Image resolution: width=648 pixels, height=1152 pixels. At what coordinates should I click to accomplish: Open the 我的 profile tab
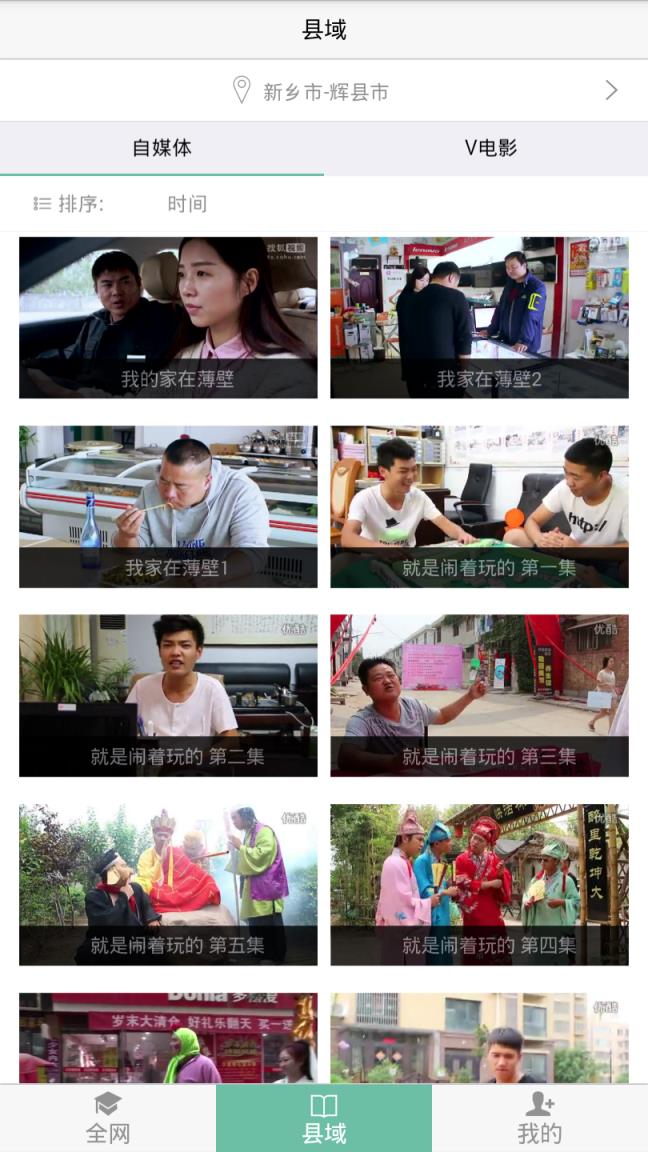[540, 1118]
